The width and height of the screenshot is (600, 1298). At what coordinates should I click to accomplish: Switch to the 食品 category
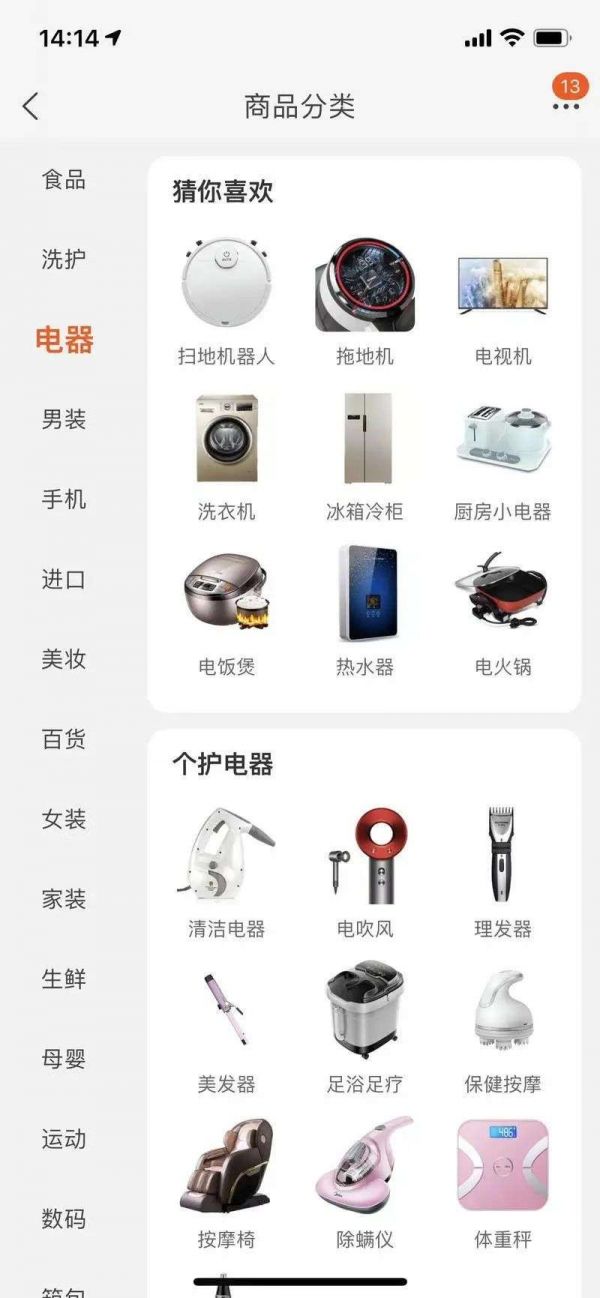tap(64, 180)
